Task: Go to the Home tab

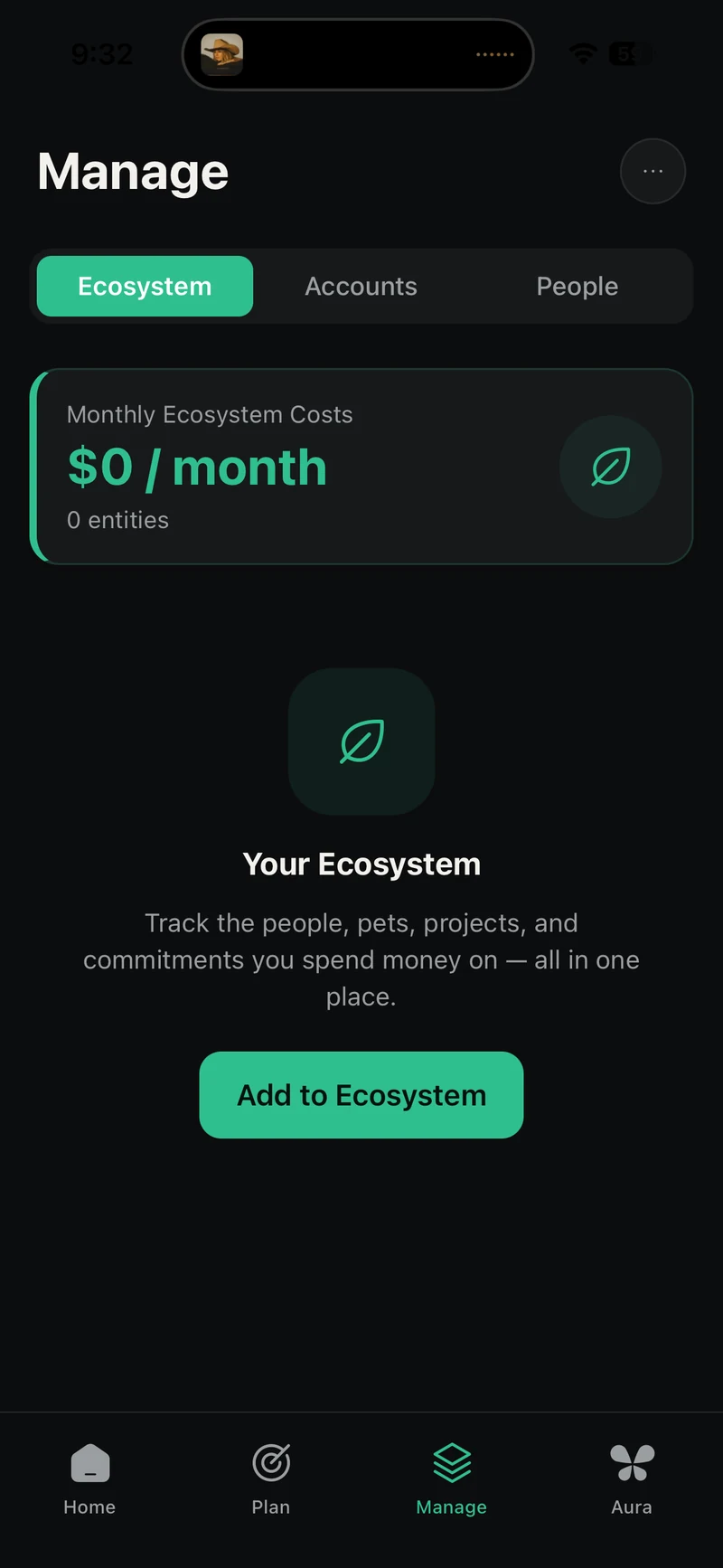Action: [x=89, y=1479]
